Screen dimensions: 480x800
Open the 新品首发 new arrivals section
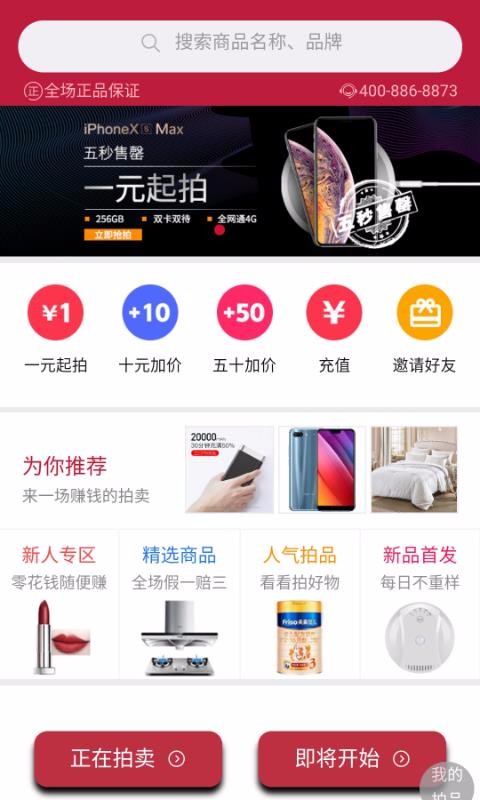420,605
